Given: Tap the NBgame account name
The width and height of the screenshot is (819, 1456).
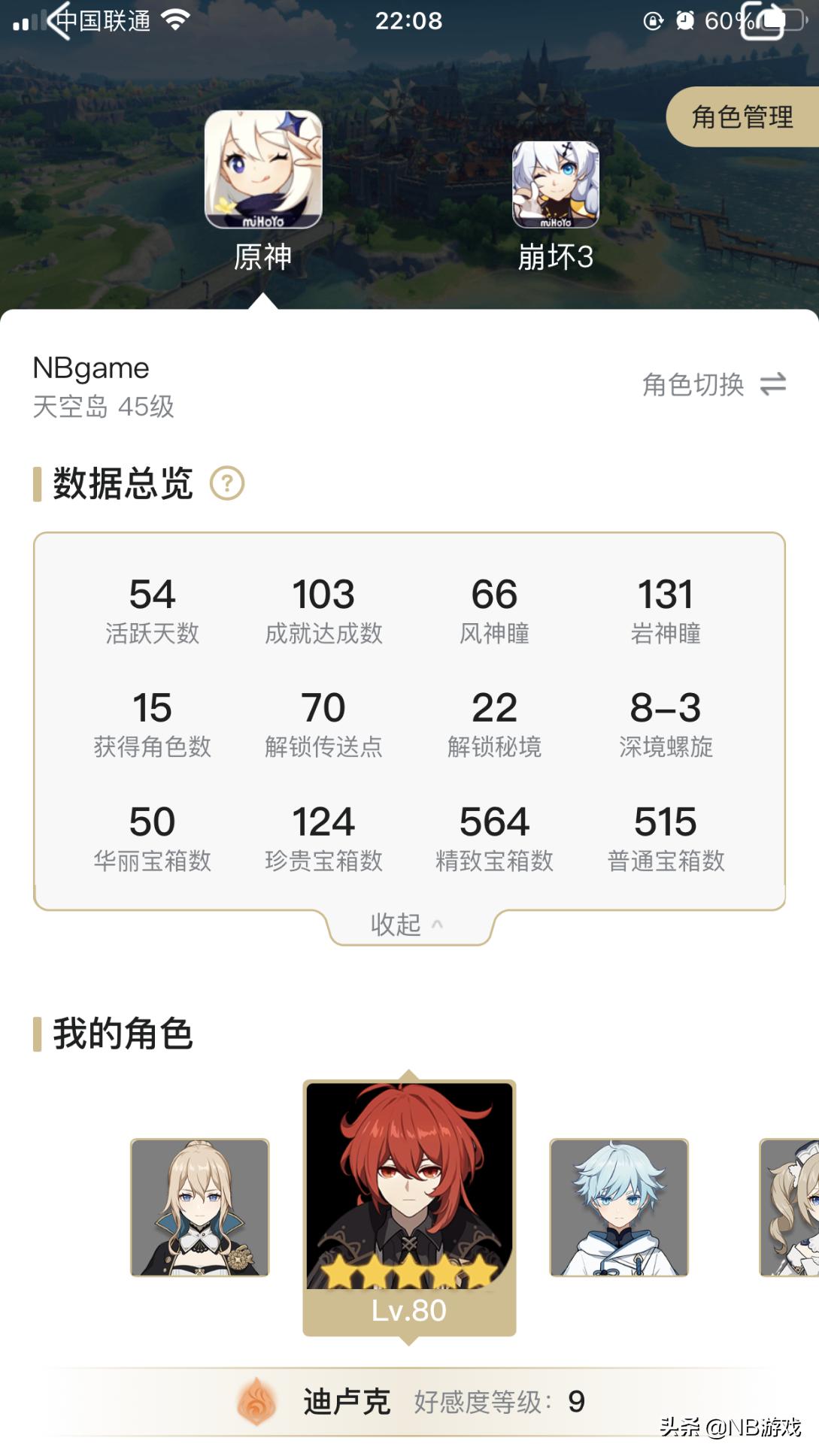Looking at the screenshot, I should coord(90,368).
